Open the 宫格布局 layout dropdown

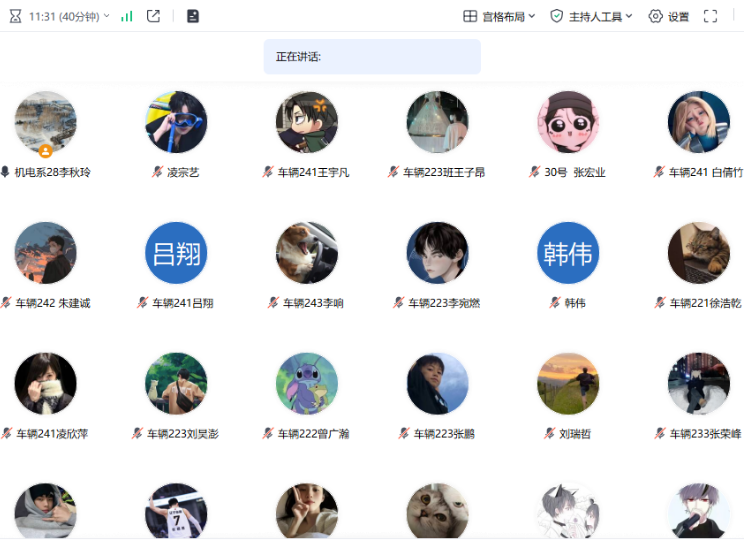click(499, 16)
